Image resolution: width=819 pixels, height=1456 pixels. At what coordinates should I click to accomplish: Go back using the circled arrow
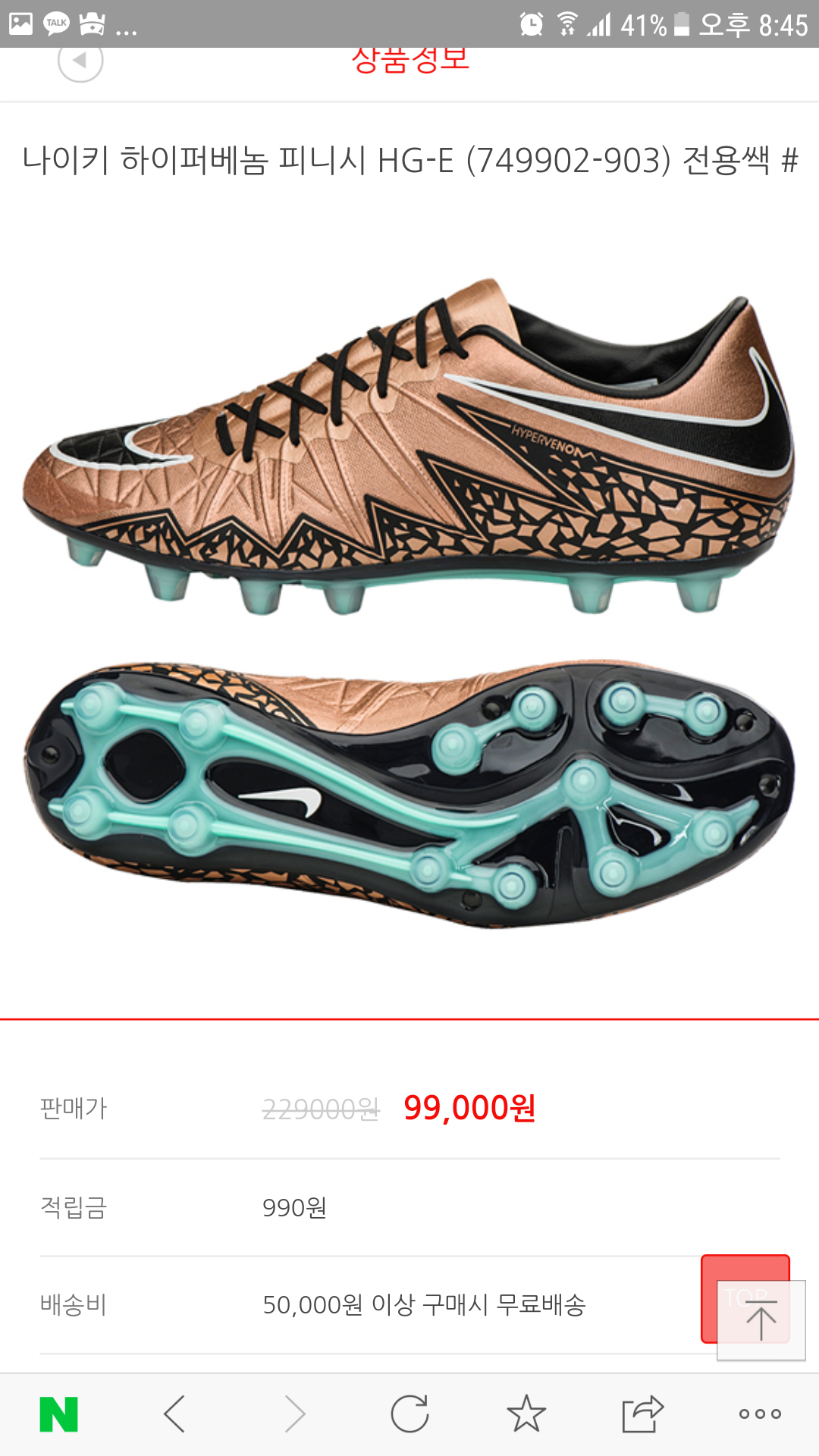[x=80, y=62]
